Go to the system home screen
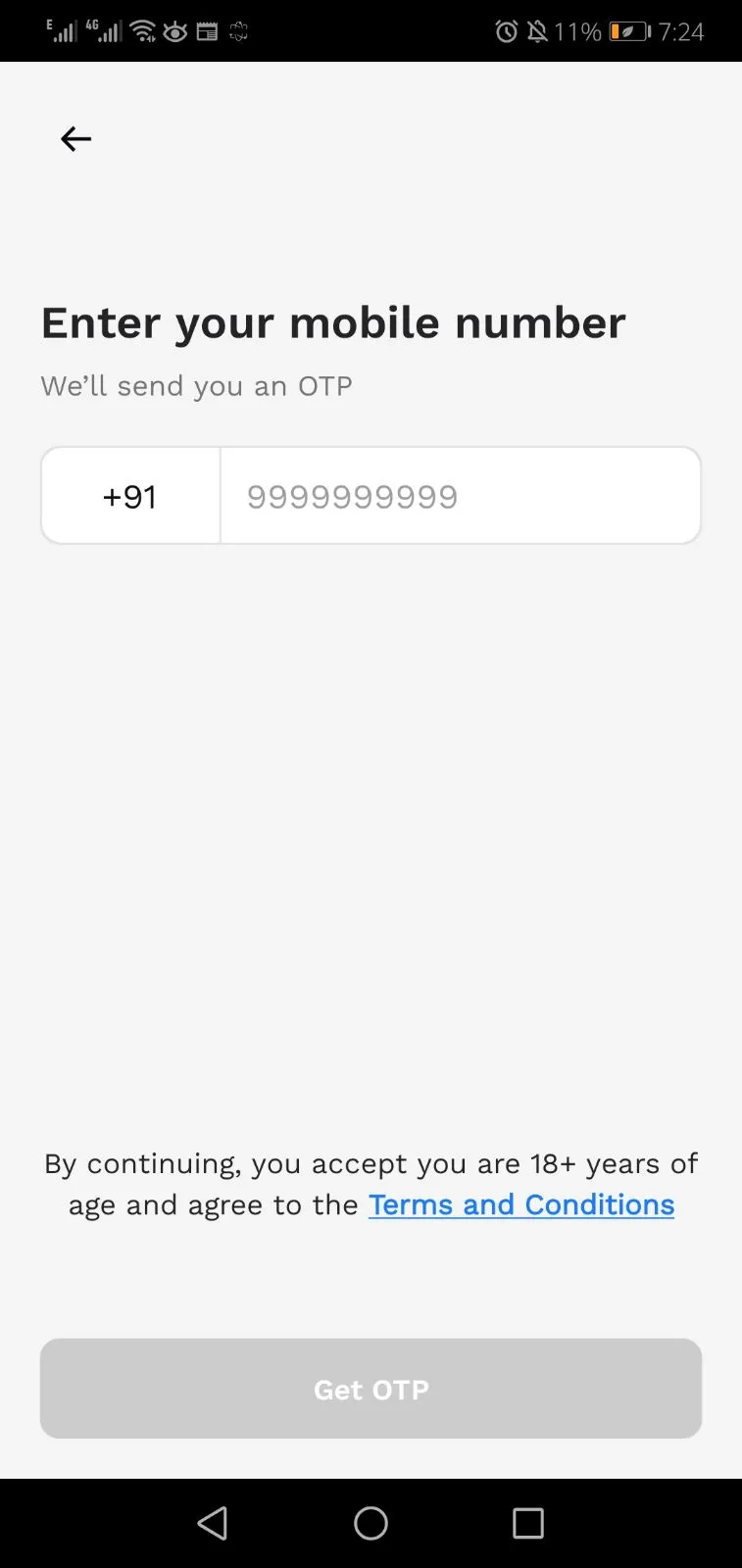The height and width of the screenshot is (1568, 742). 371,1523
